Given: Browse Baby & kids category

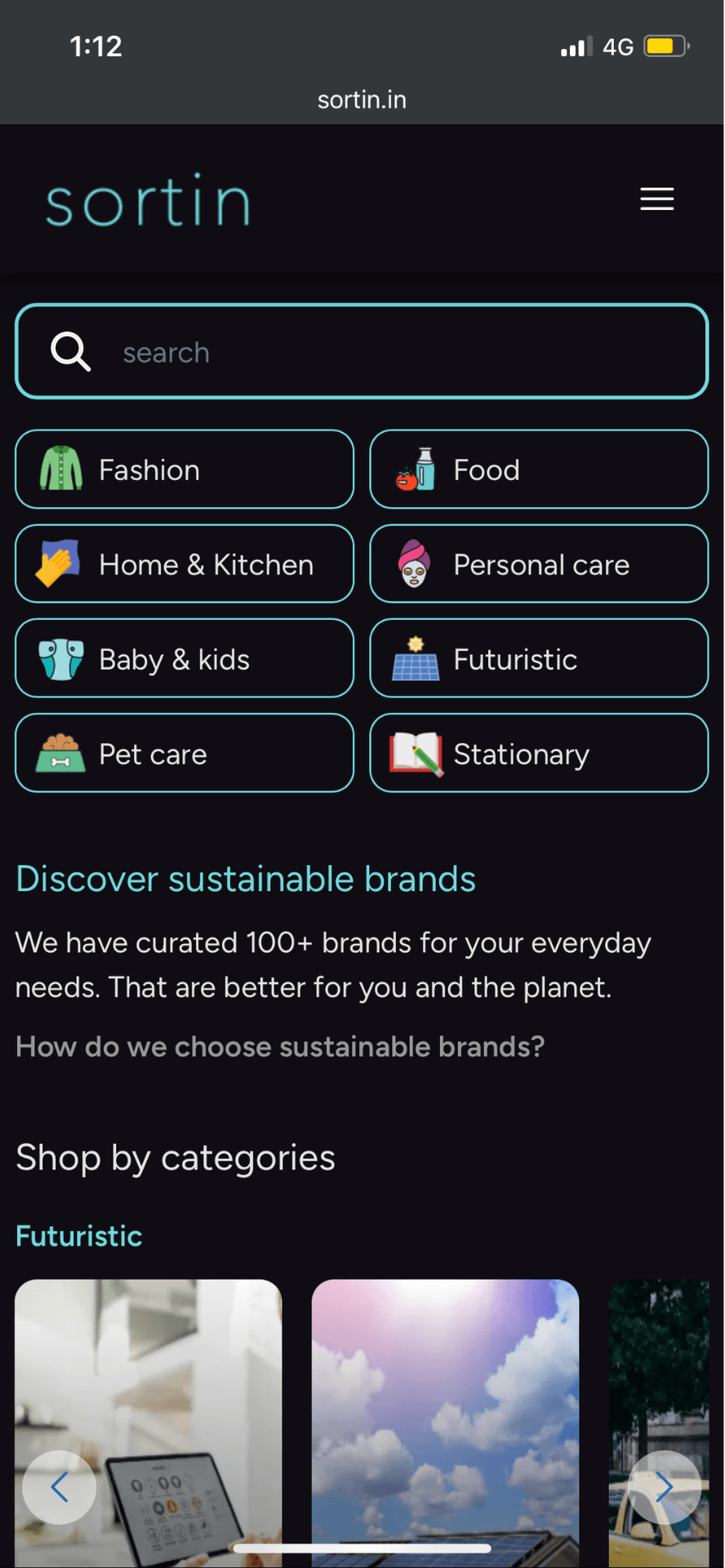Looking at the screenshot, I should pyautogui.click(x=185, y=659).
